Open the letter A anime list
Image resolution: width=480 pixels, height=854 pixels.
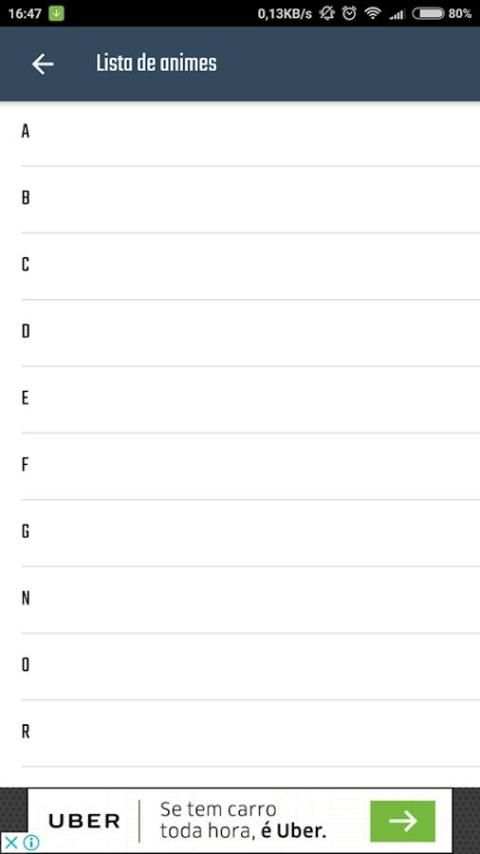(x=240, y=133)
